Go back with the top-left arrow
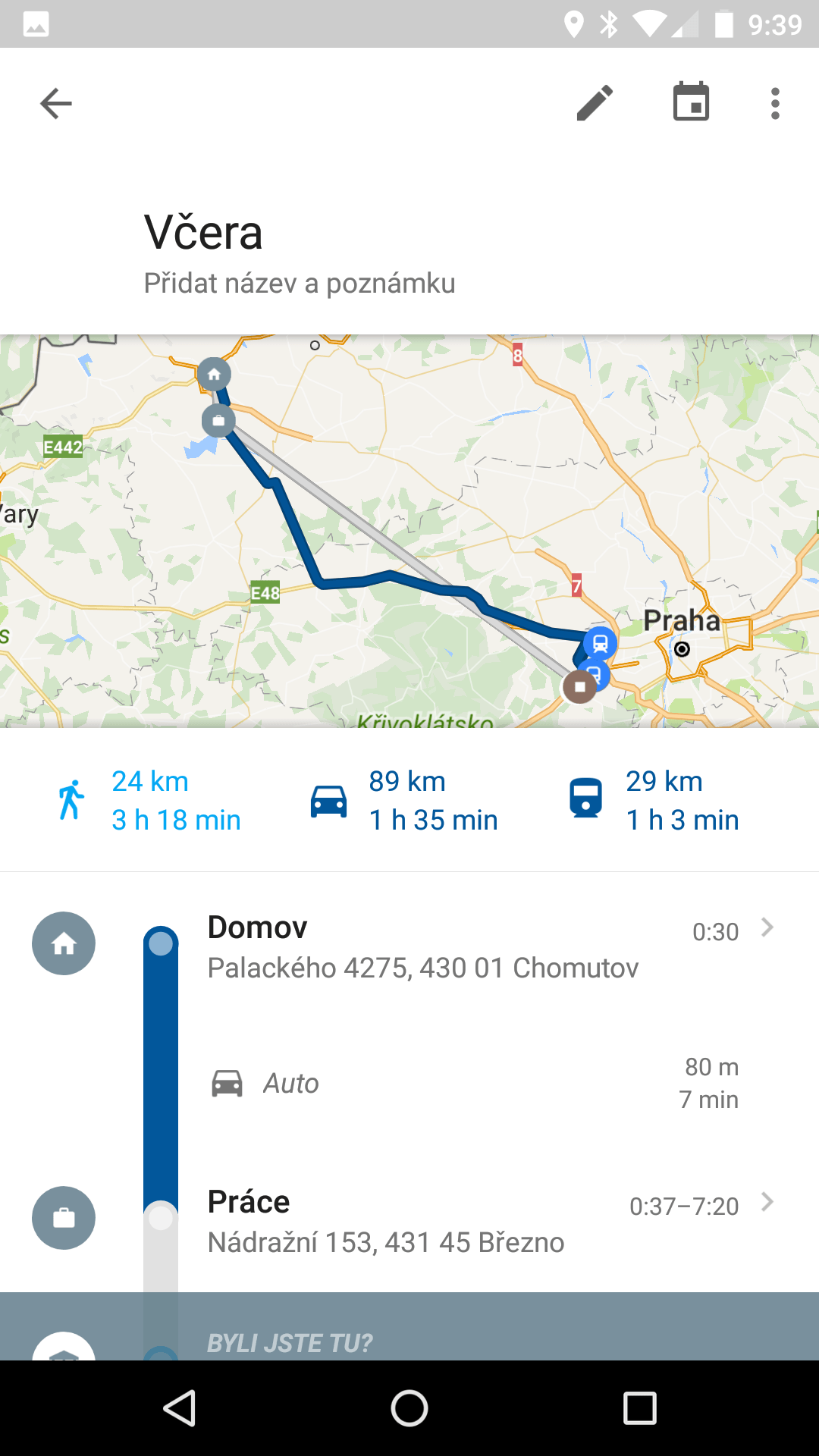This screenshot has width=819, height=1456. 56,104
